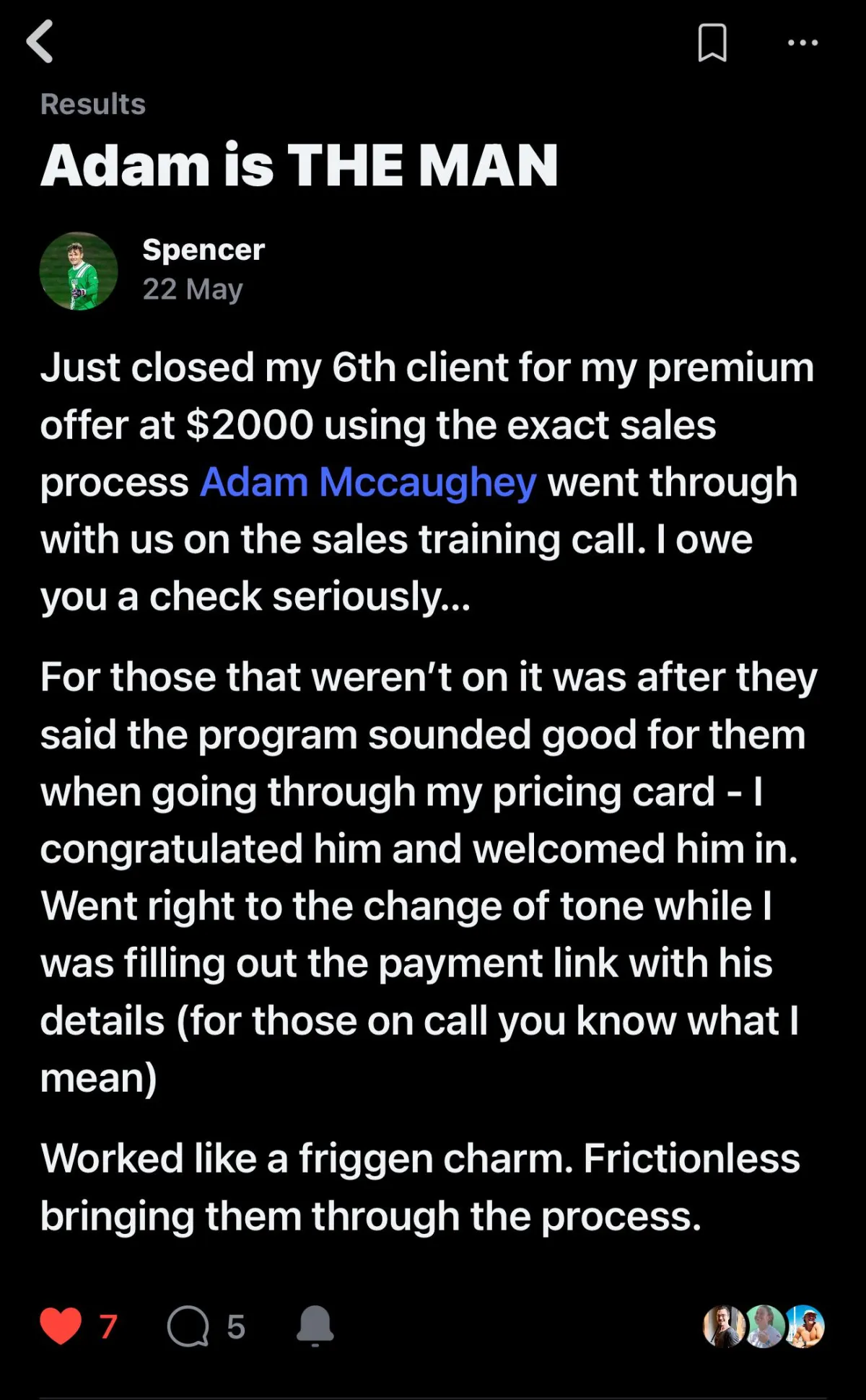This screenshot has width=866, height=1400.
Task: Open the three-dot overflow menu
Action: (x=802, y=43)
